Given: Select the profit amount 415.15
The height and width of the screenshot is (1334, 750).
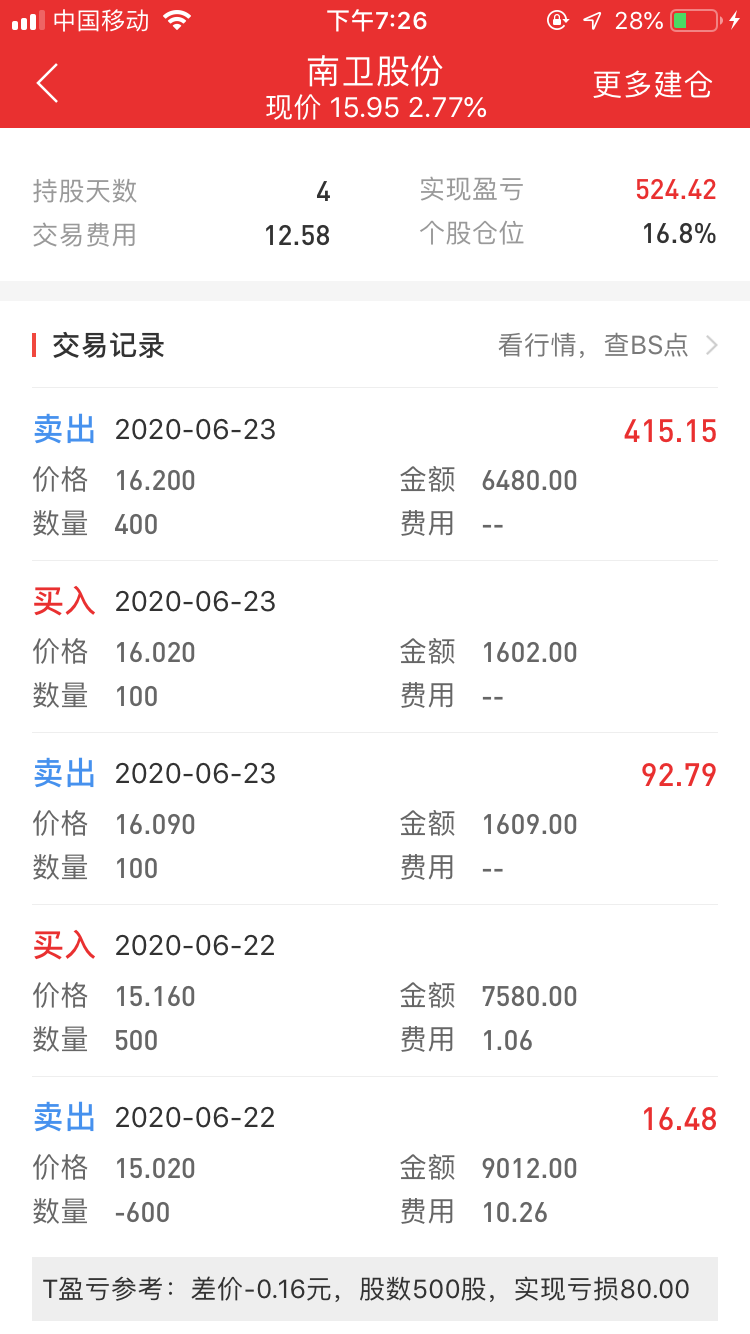Looking at the screenshot, I should (x=676, y=431).
